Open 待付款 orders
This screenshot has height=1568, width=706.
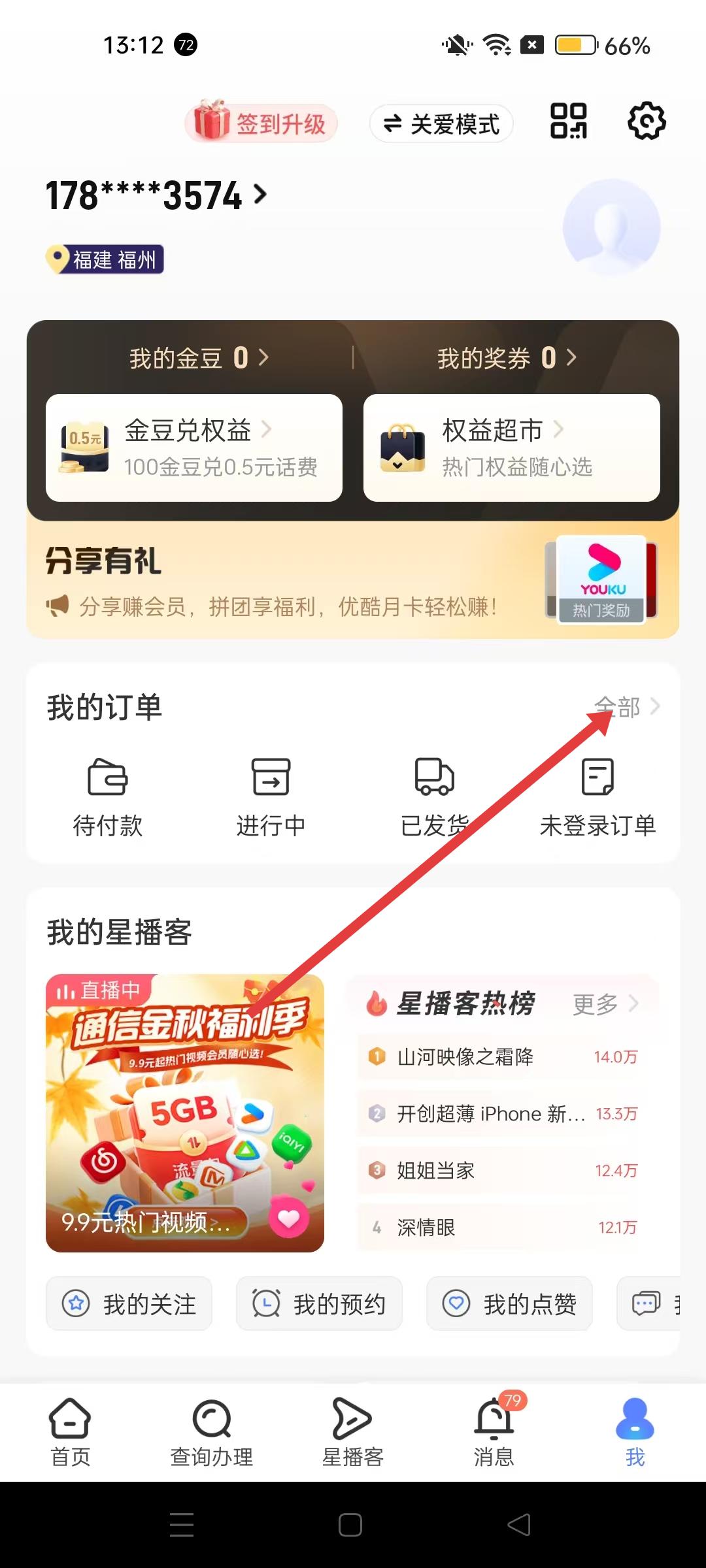point(108,796)
